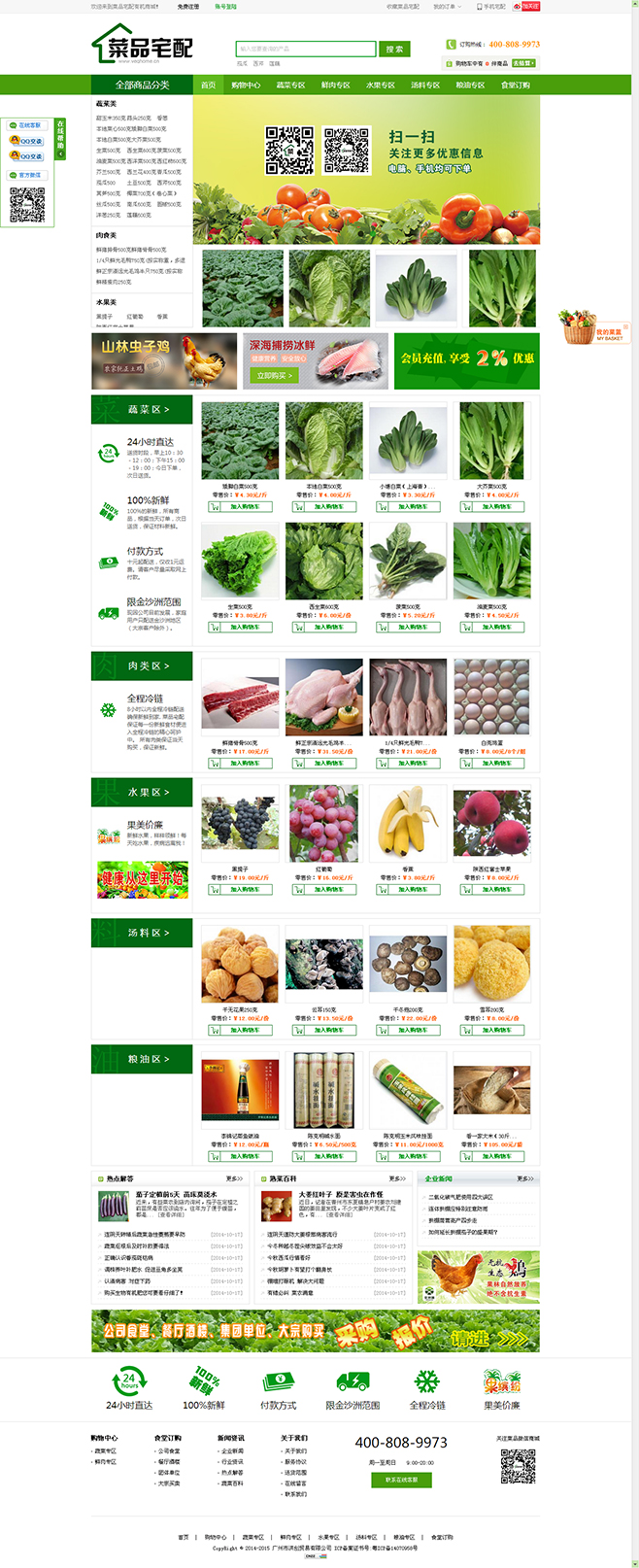Tap 立即购买 on 深海捕捞冰鲜 banner
Image resolution: width=639 pixels, height=1568 pixels.
[271, 376]
